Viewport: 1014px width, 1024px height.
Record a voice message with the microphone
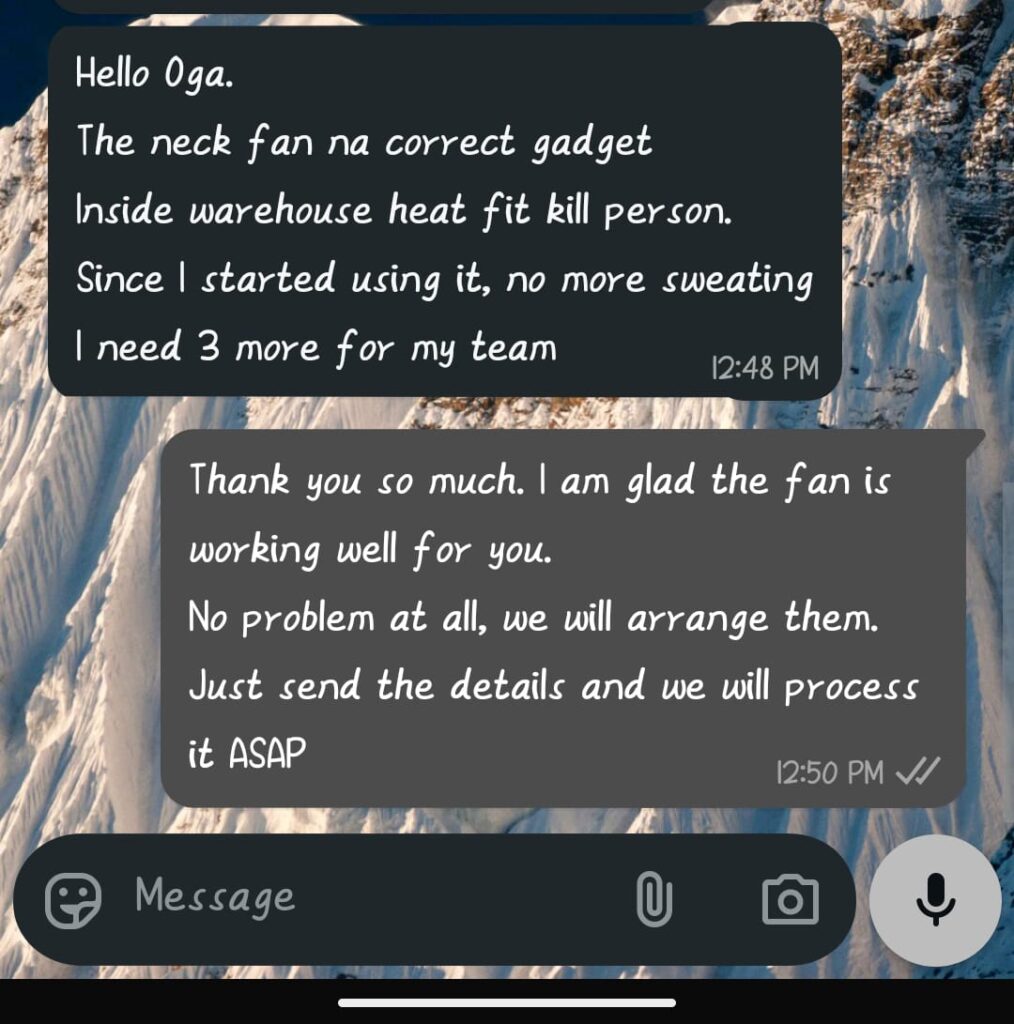click(935, 899)
